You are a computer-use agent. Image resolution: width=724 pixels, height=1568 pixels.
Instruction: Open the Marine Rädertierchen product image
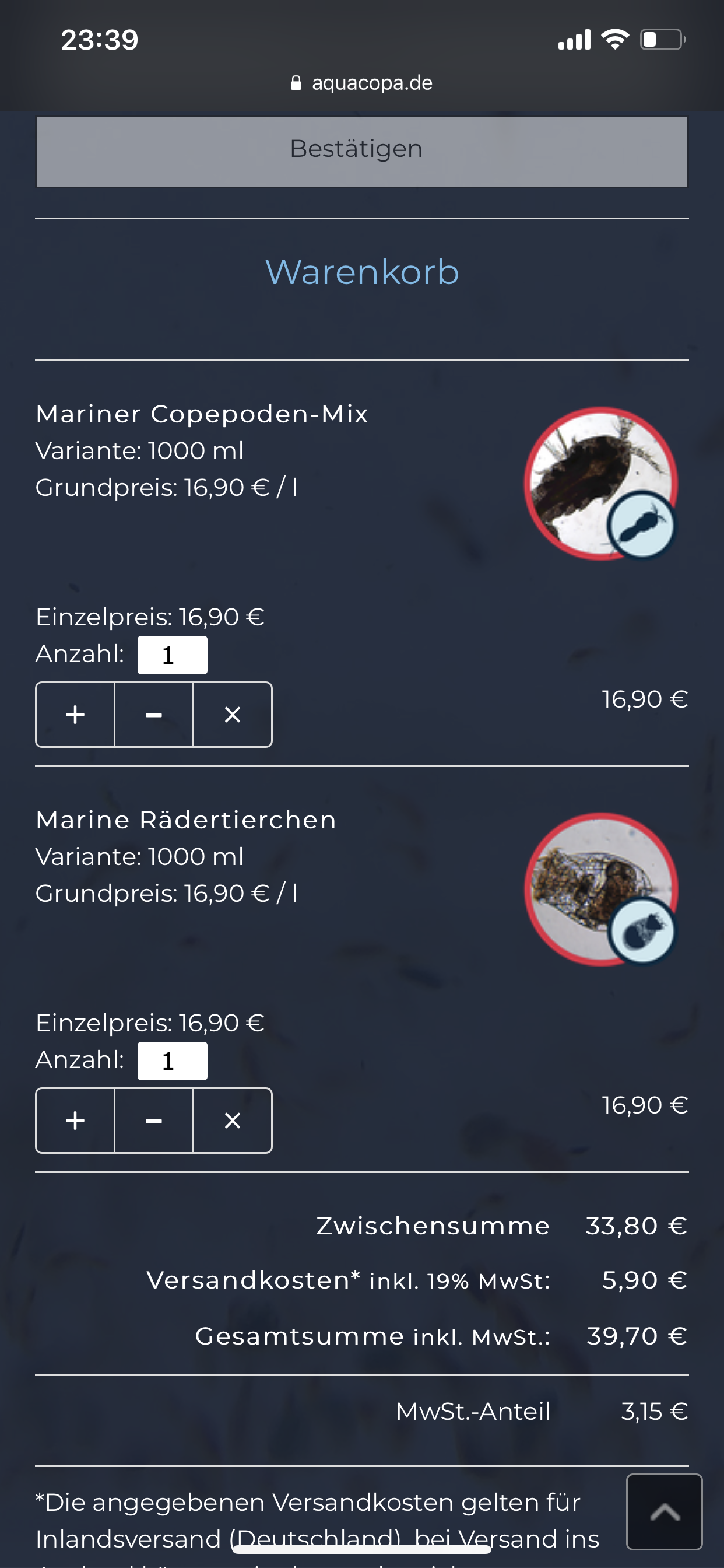point(601,890)
